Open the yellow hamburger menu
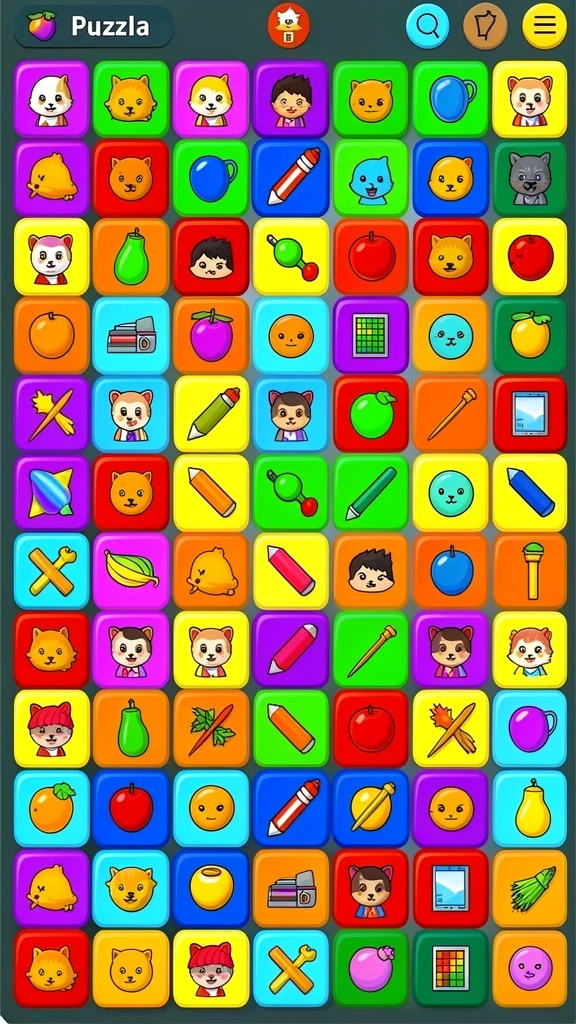 pos(544,26)
